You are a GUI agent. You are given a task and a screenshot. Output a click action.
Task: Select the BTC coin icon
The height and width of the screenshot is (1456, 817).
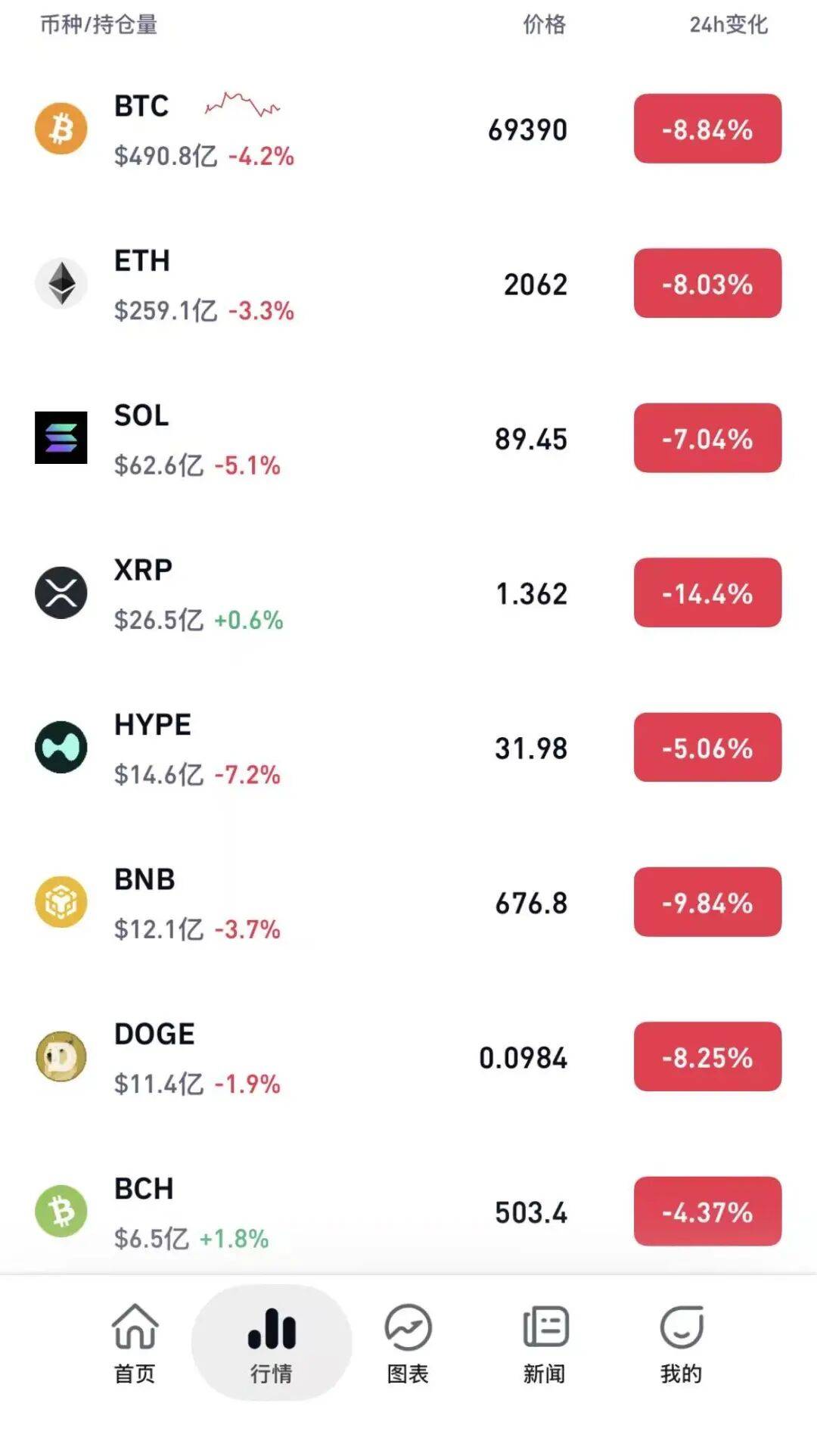click(x=61, y=129)
